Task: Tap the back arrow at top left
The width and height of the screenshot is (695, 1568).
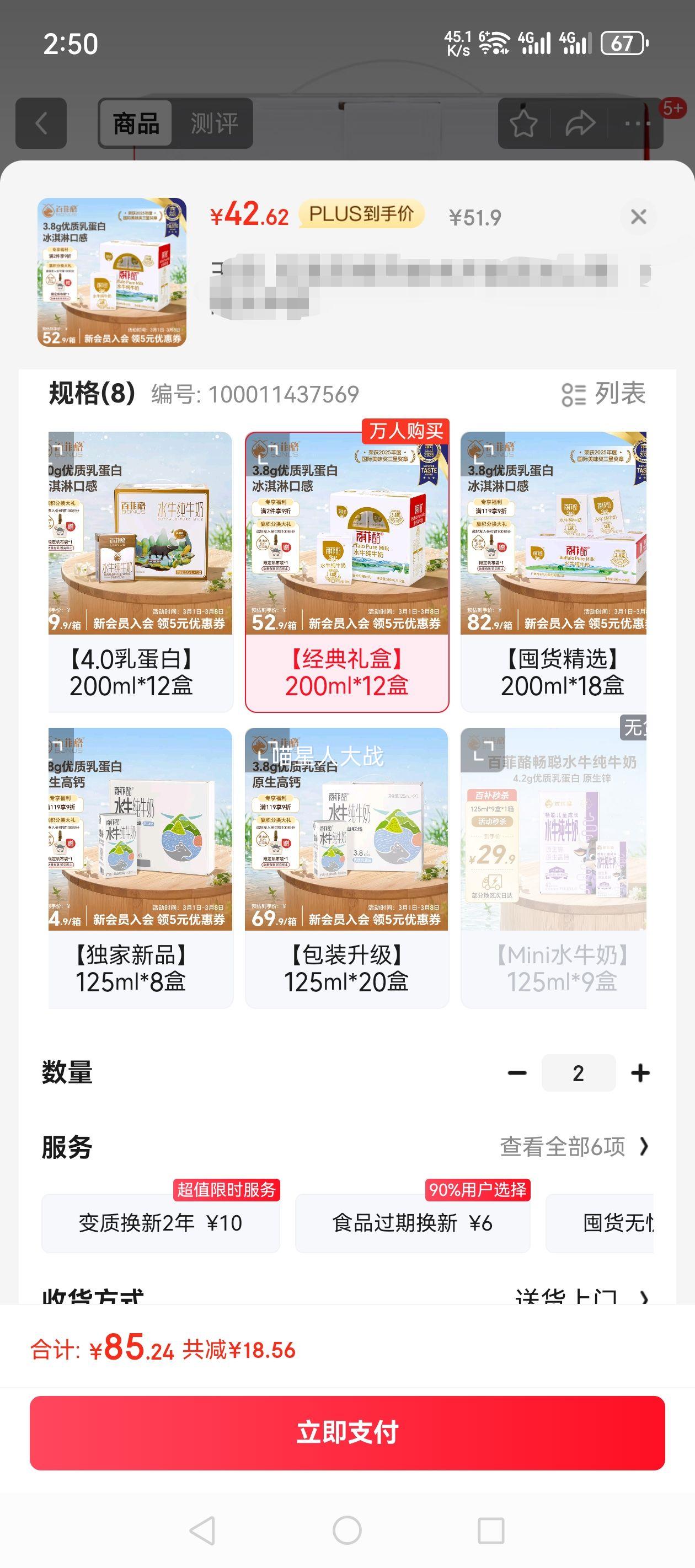Action: pyautogui.click(x=40, y=123)
